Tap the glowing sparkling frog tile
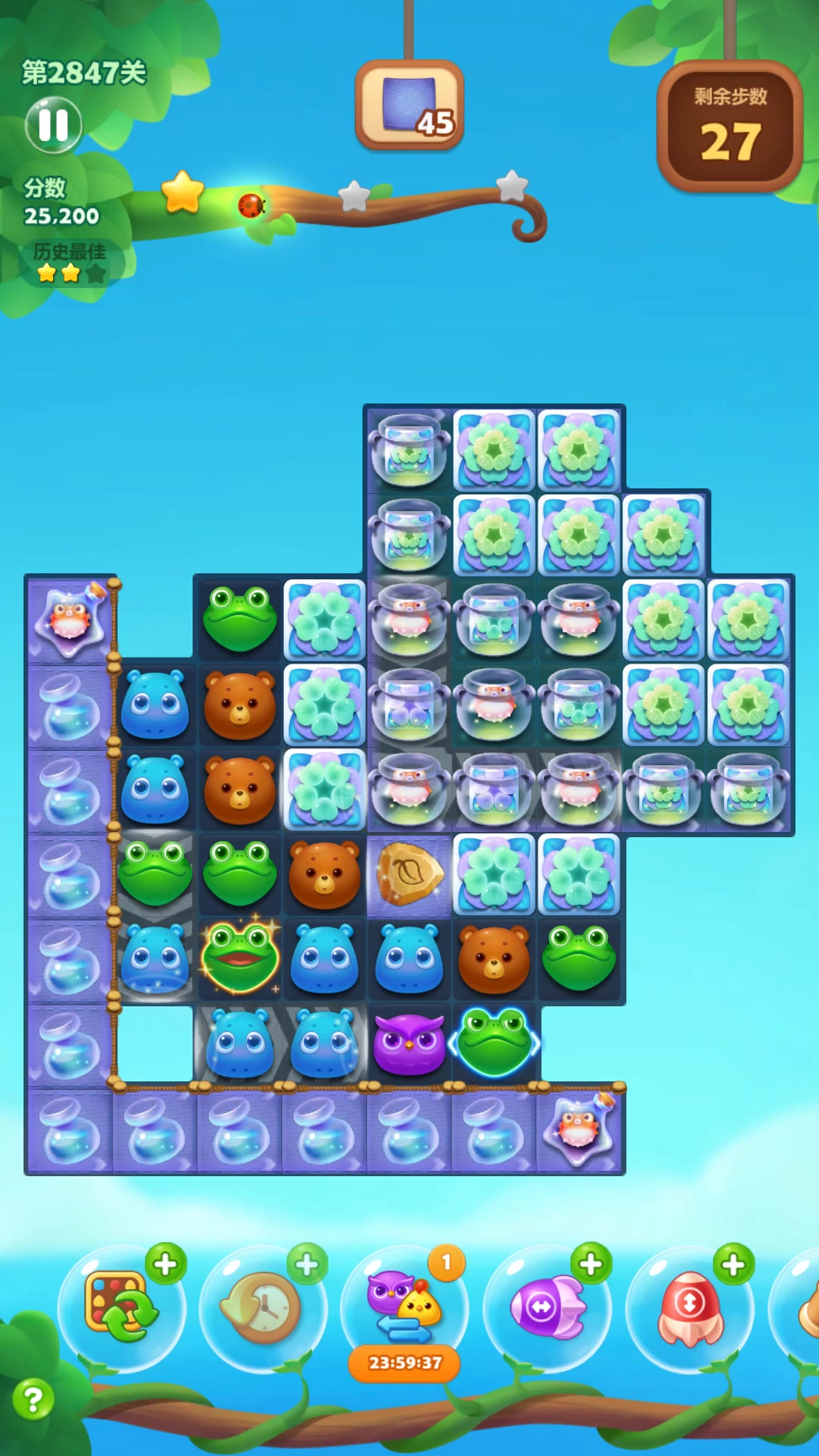 (240, 959)
